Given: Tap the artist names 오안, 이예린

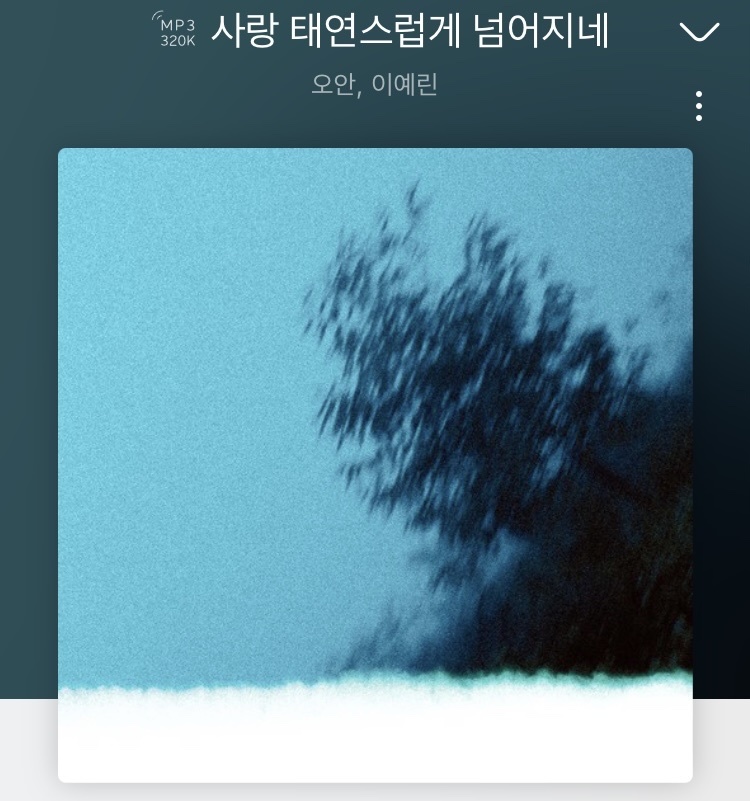Looking at the screenshot, I should pos(374,84).
